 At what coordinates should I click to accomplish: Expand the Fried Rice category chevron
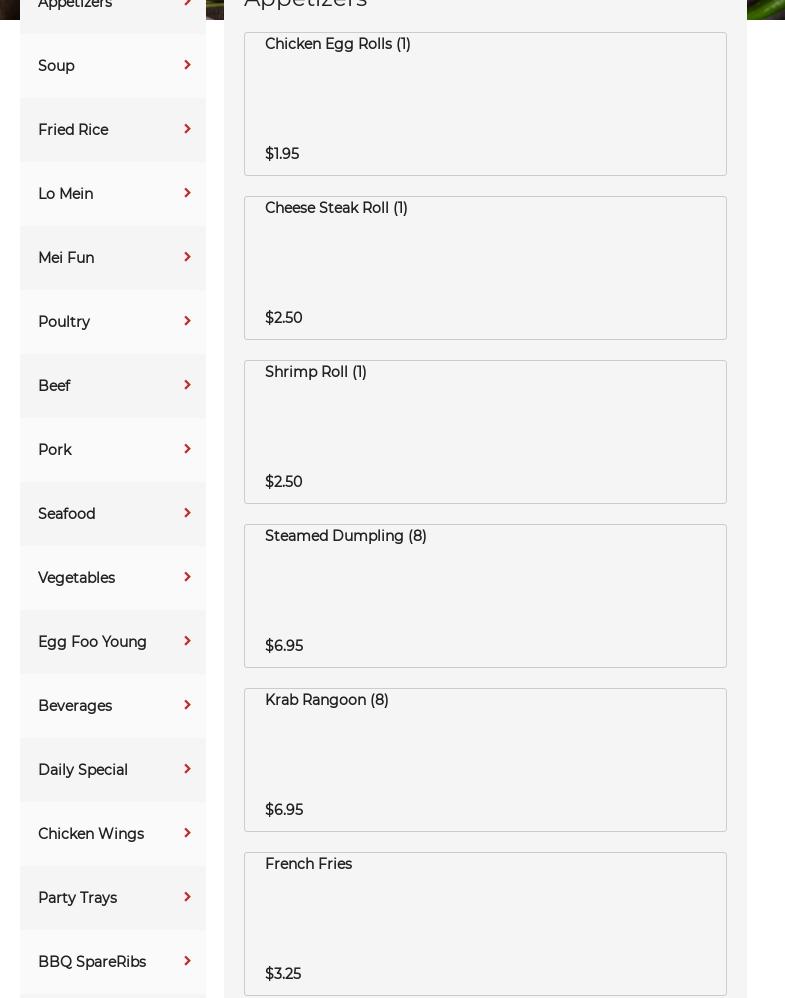coord(187,129)
